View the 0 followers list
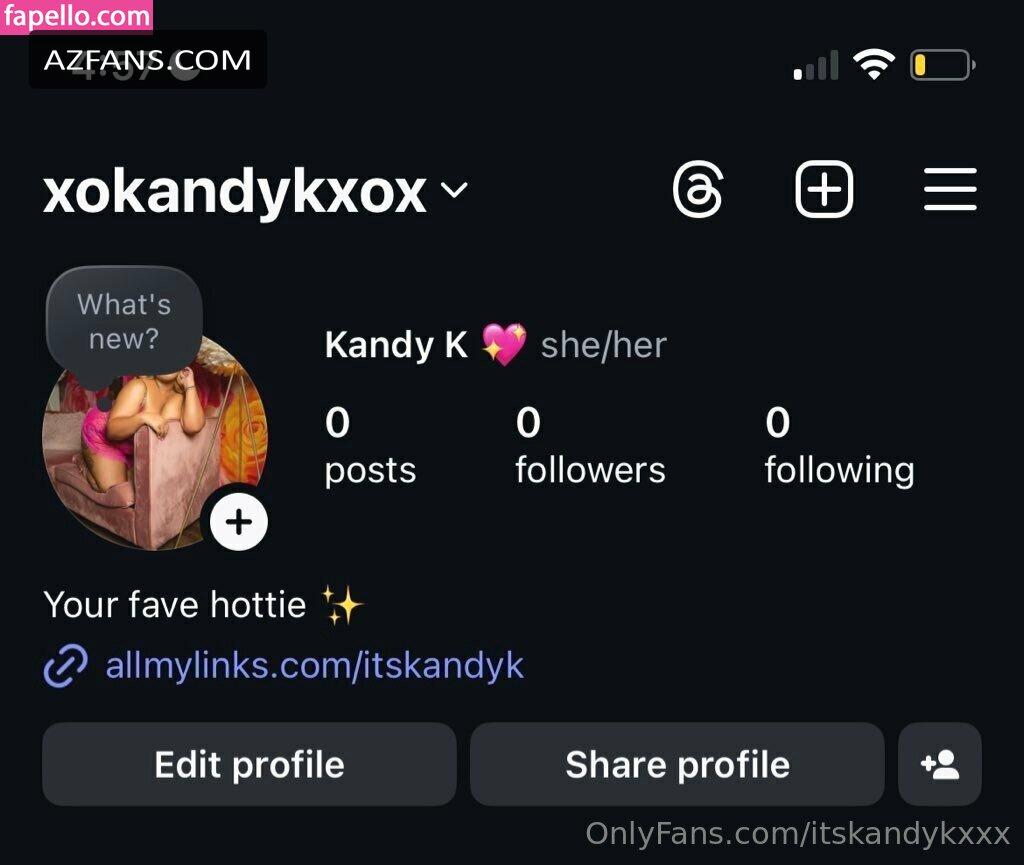This screenshot has width=1024, height=865. (x=589, y=446)
